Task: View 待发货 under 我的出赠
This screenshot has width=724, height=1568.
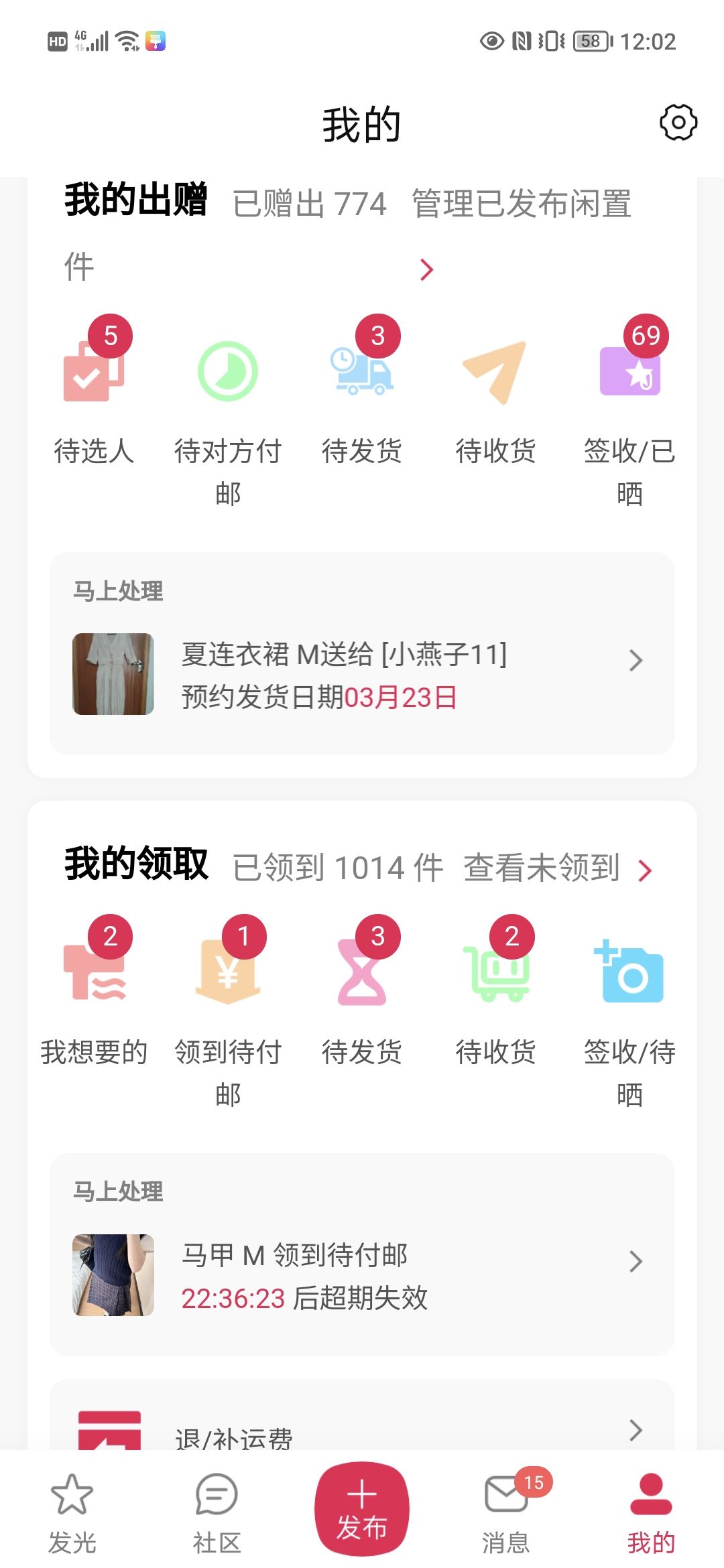Action: coord(362,392)
